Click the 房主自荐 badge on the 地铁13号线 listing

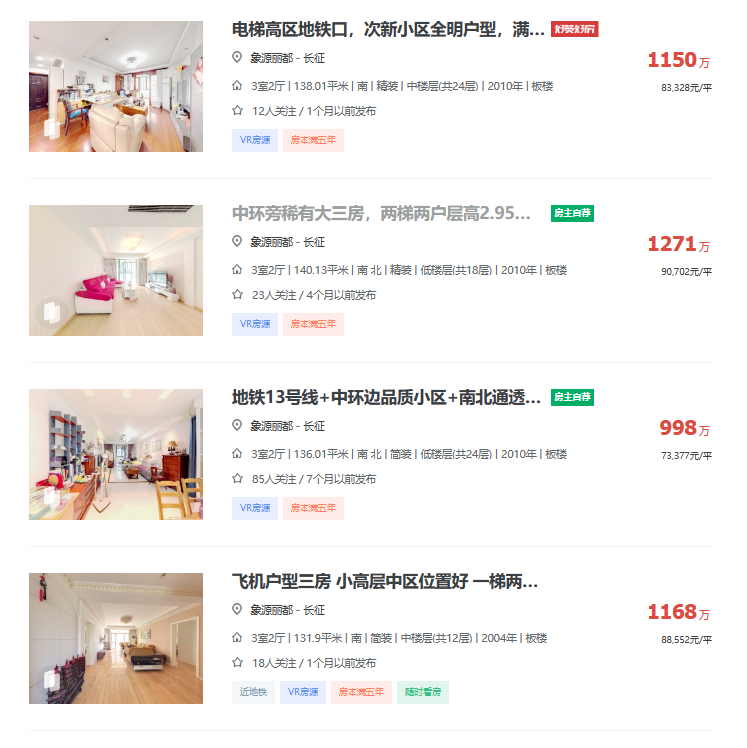(x=570, y=397)
